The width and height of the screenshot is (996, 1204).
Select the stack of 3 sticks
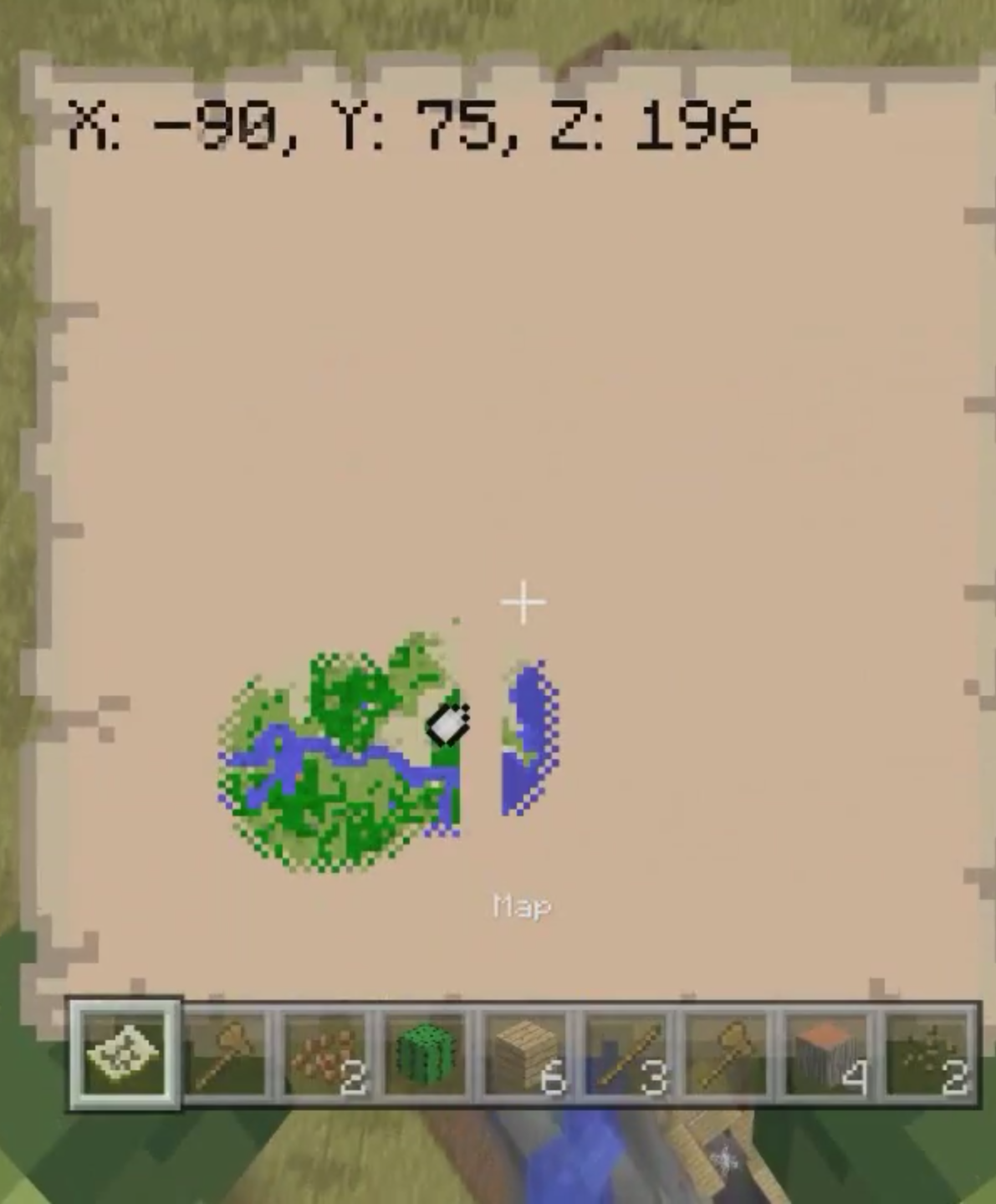point(627,1055)
